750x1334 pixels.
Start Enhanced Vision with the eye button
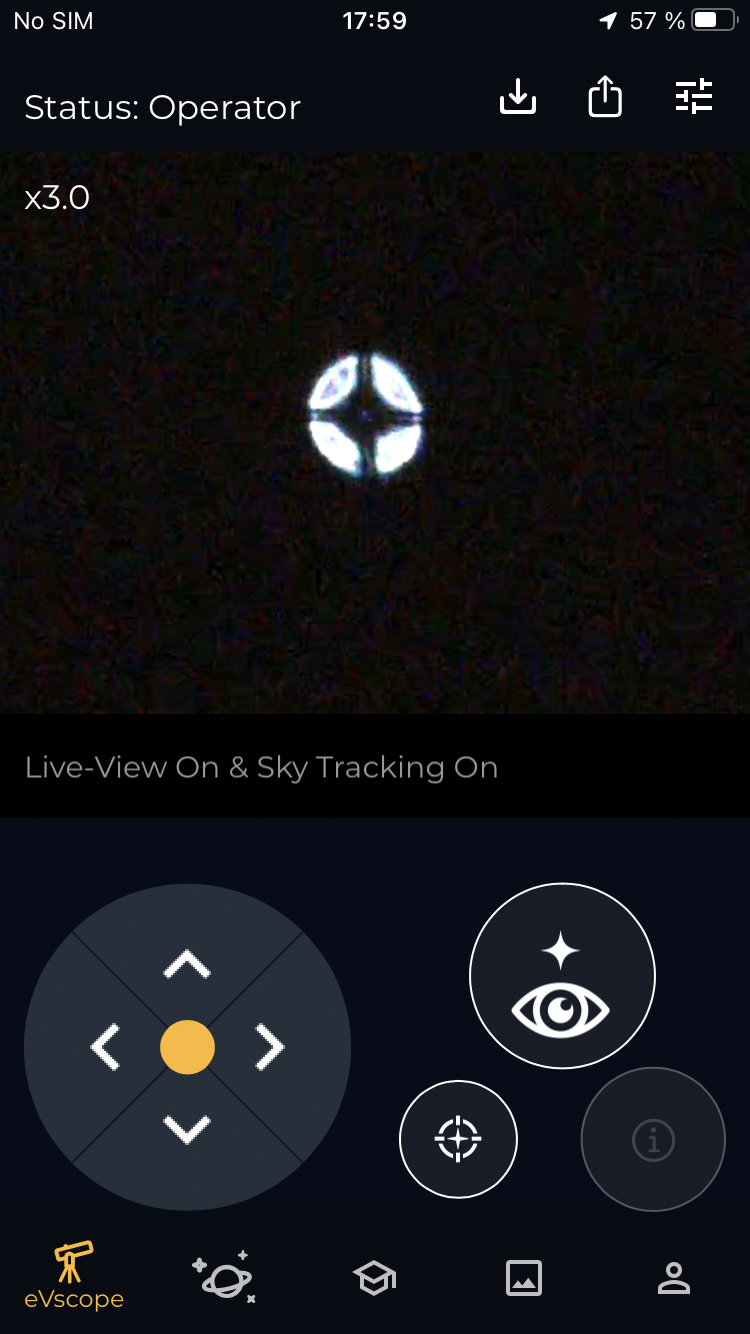pos(562,976)
